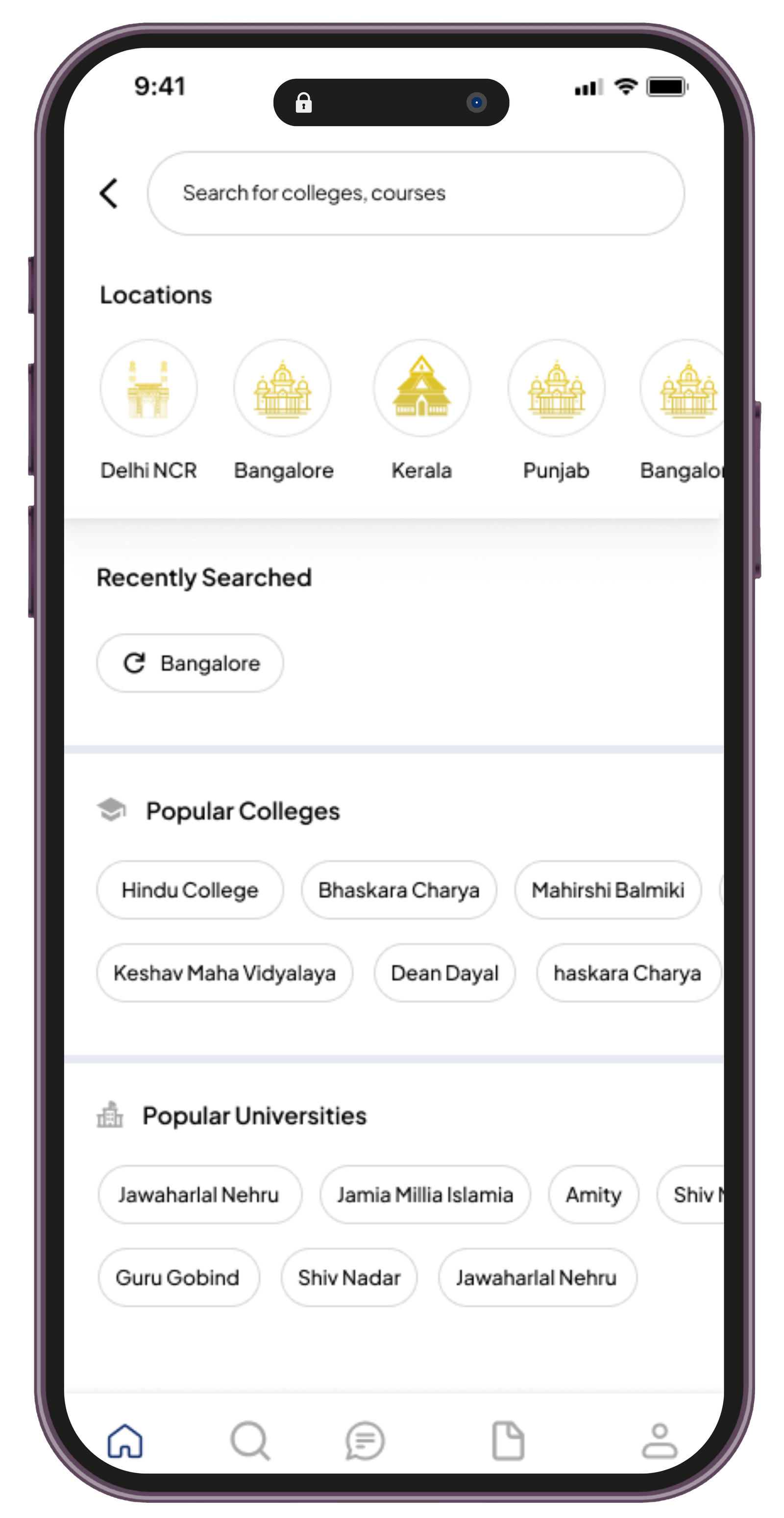784x1518 pixels.
Task: Select the Bhaskara Charya college chip
Action: coord(398,890)
